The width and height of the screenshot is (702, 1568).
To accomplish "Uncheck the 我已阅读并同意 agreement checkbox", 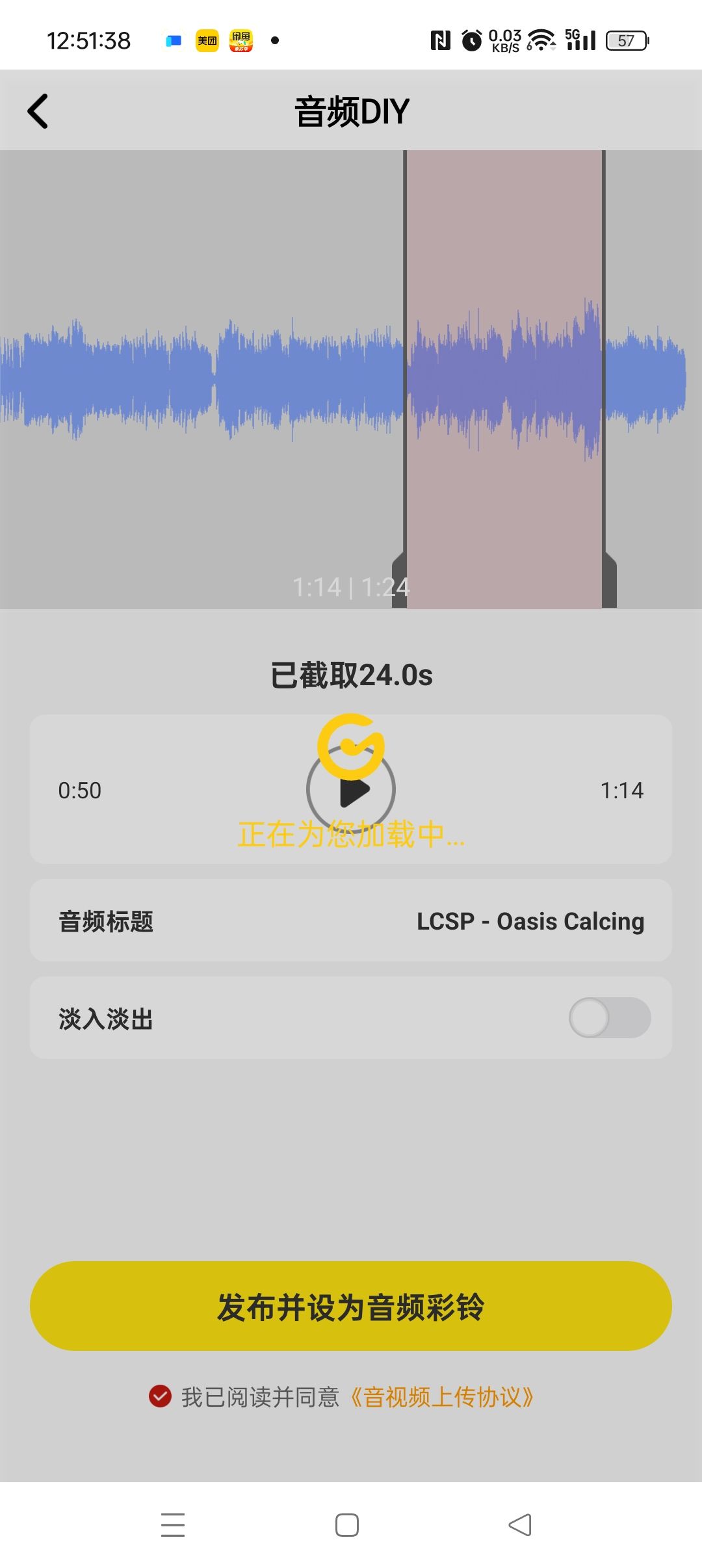I will click(160, 1396).
